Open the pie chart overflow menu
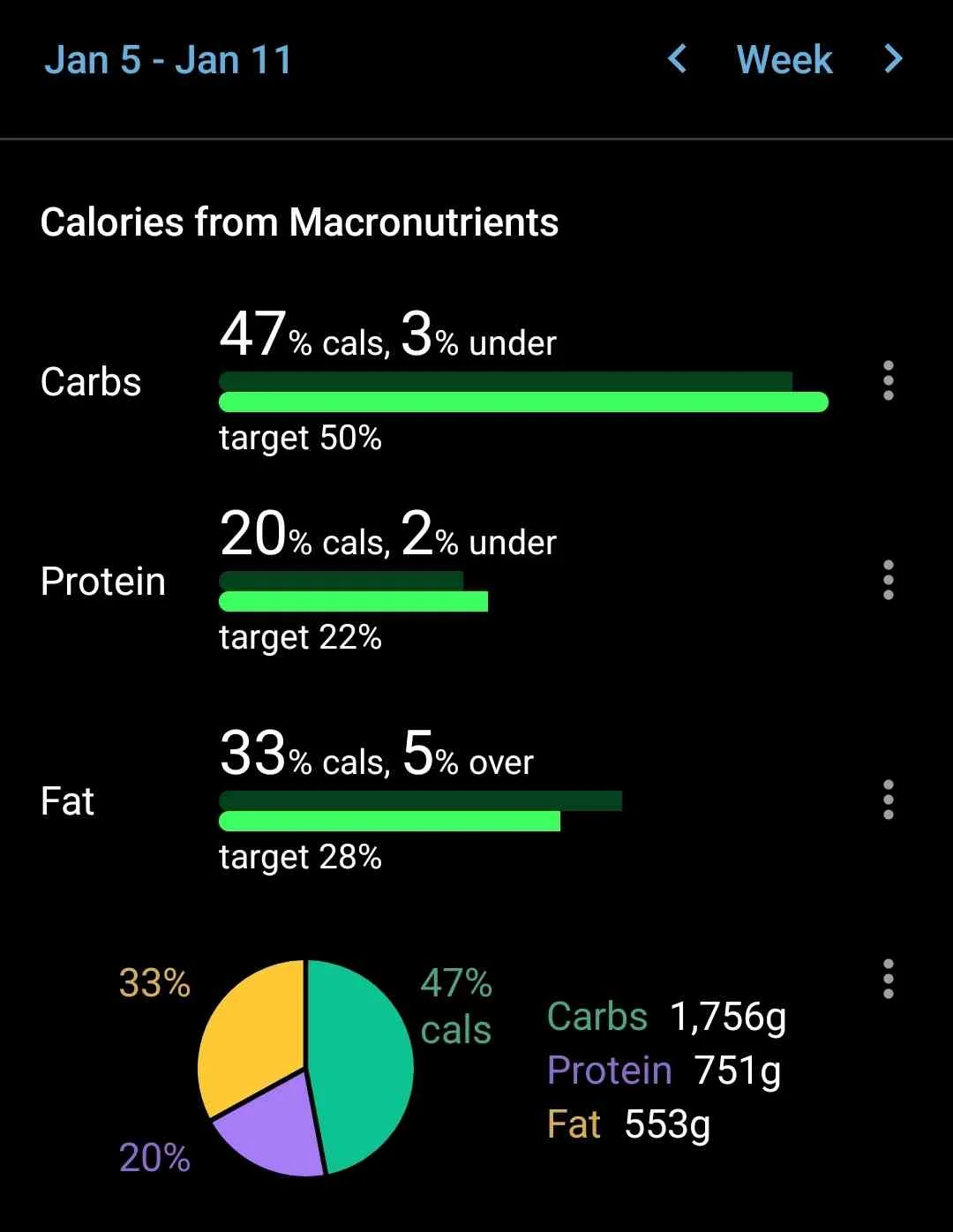The image size is (953, 1232). click(x=889, y=980)
